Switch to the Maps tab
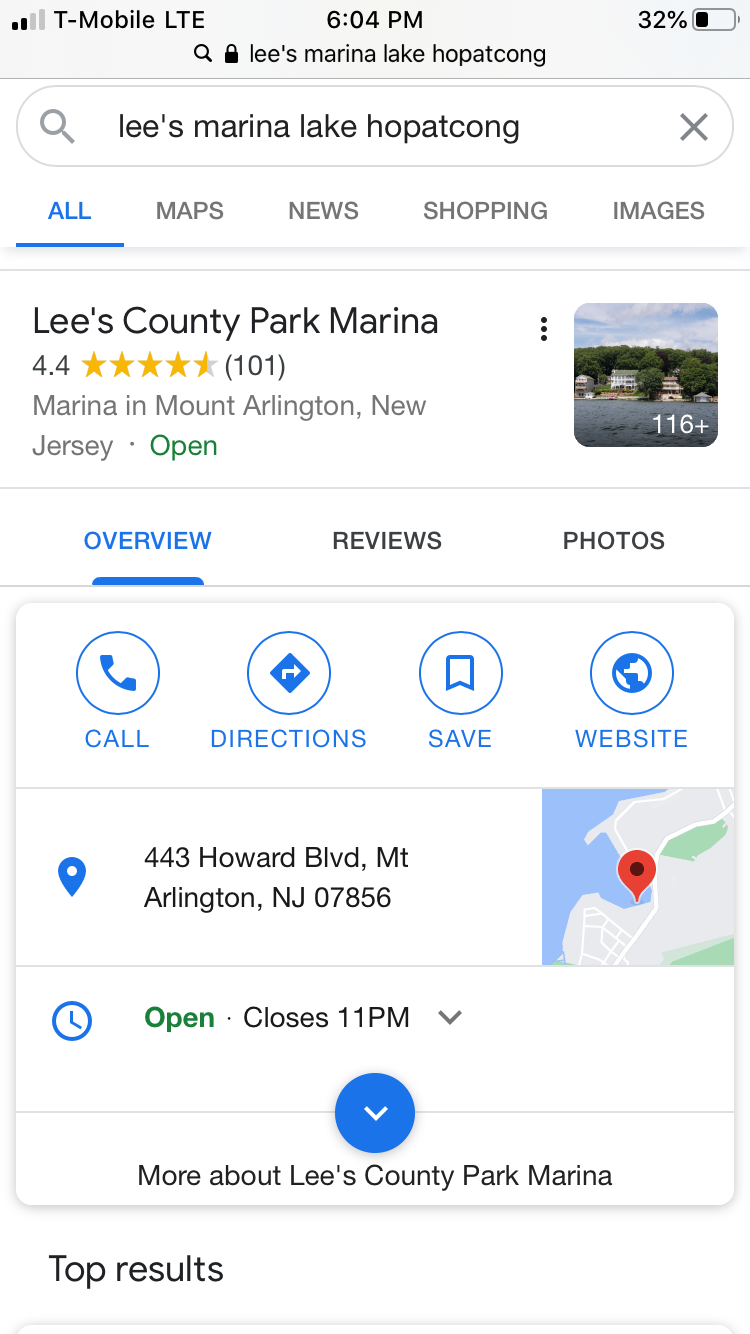The height and width of the screenshot is (1334, 750). 189,211
